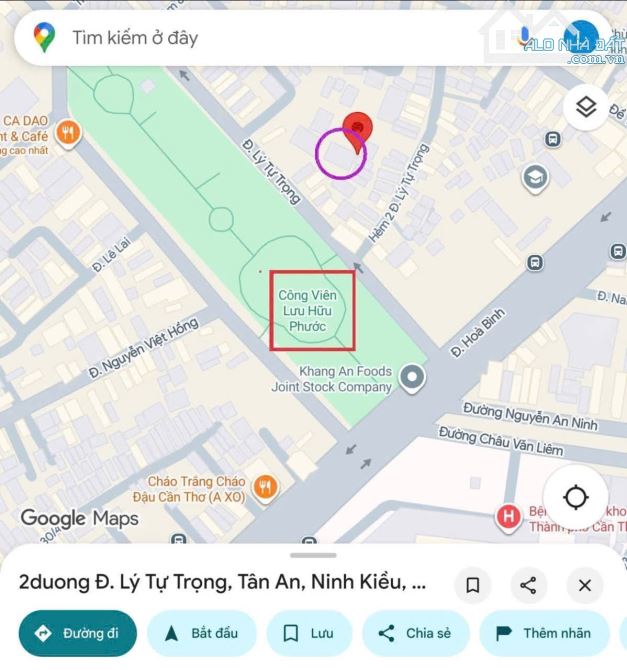Center map on my current location
Image resolution: width=627 pixels, height=670 pixels.
click(576, 497)
